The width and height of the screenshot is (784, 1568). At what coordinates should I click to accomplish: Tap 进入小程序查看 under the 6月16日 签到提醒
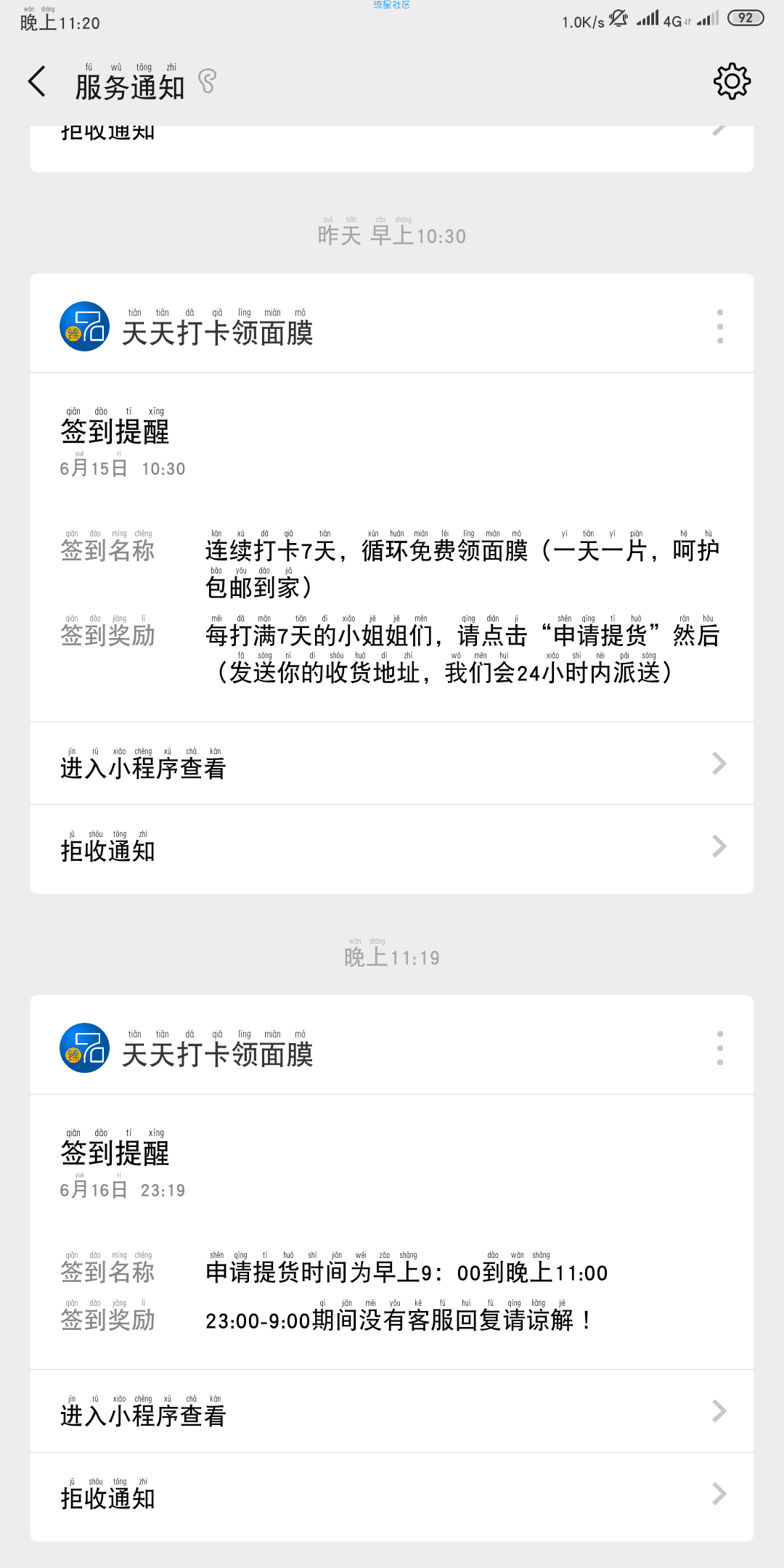tap(392, 1412)
